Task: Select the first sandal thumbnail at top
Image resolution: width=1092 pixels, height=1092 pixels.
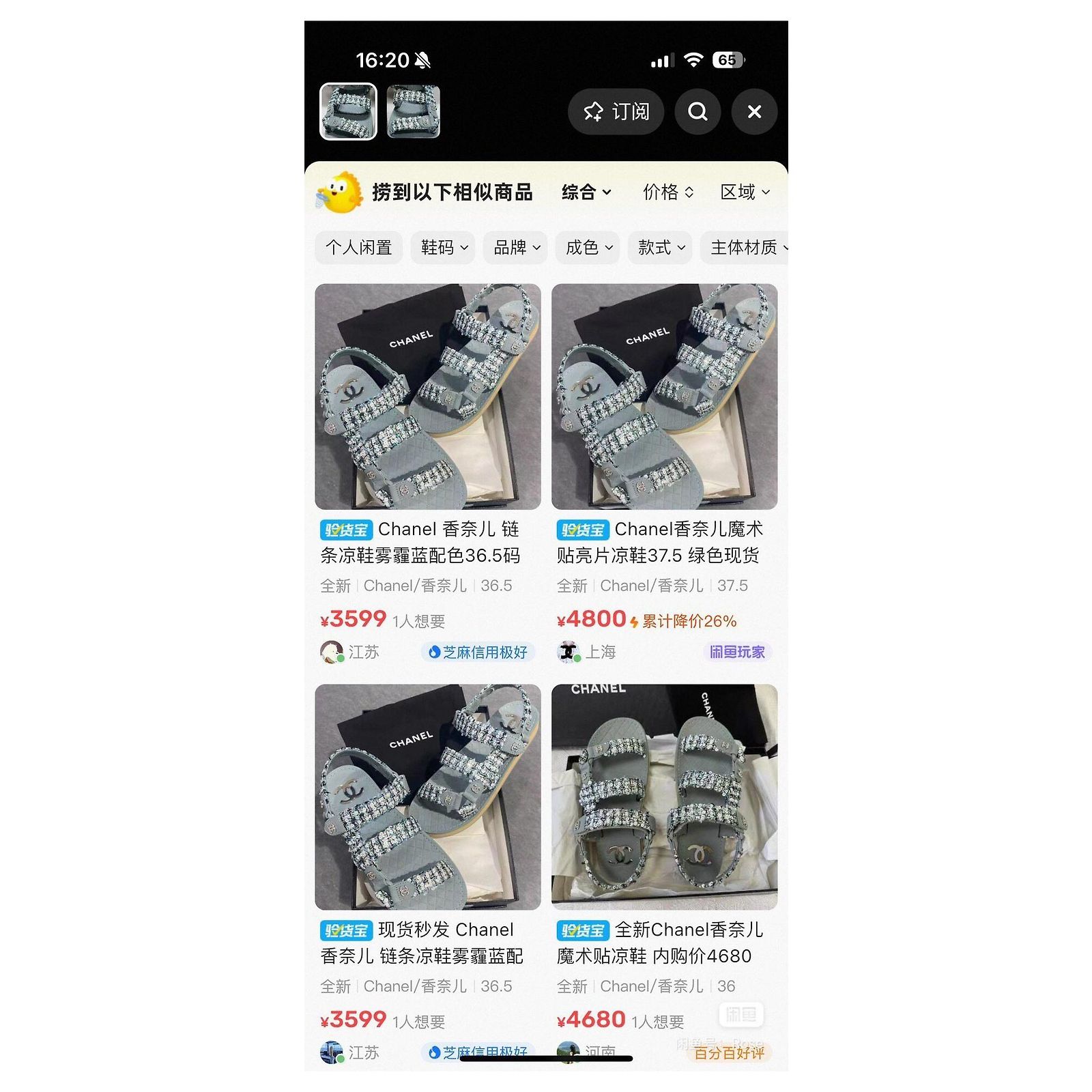Action: coord(348,111)
